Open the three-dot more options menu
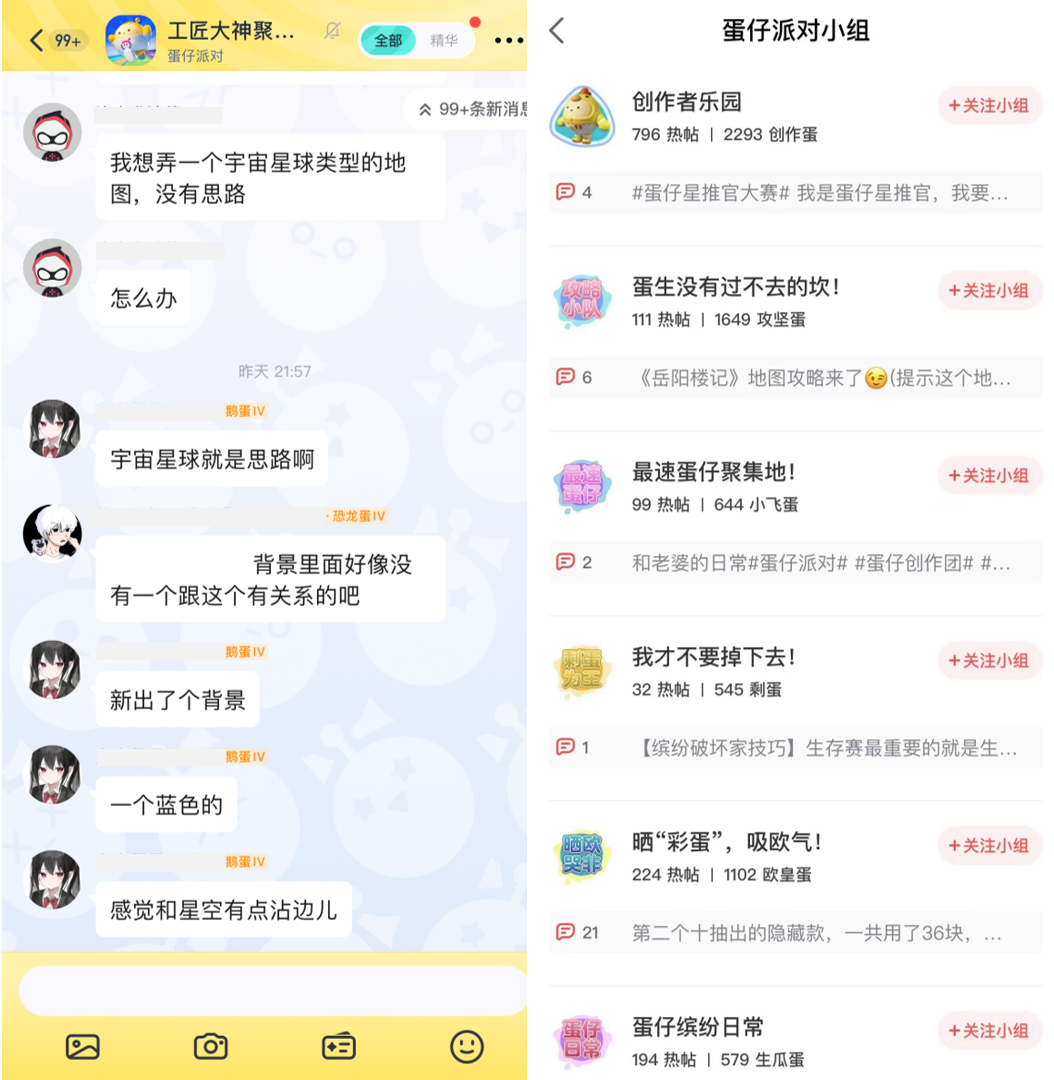 [x=509, y=40]
